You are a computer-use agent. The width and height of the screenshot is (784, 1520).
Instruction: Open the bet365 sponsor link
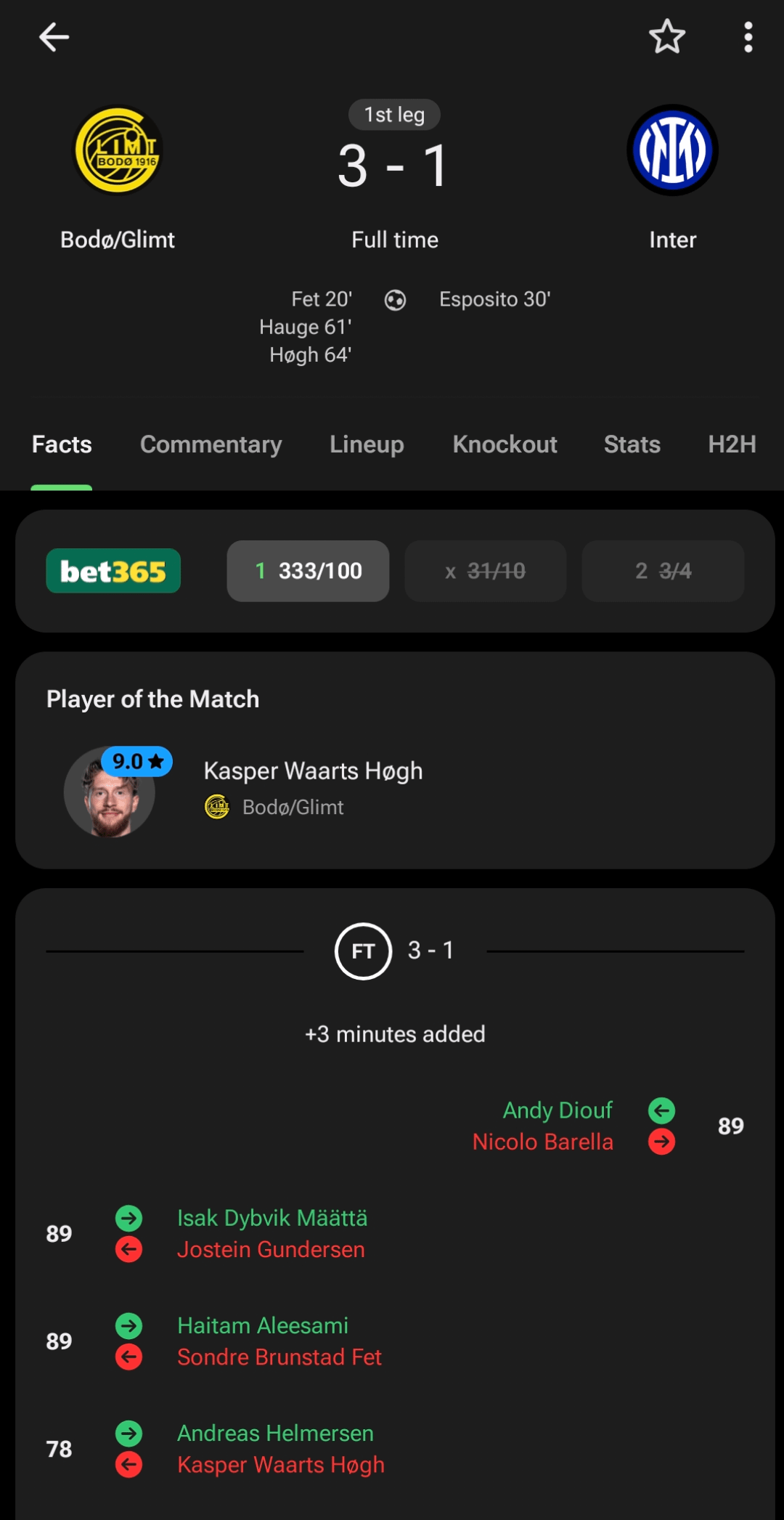113,571
